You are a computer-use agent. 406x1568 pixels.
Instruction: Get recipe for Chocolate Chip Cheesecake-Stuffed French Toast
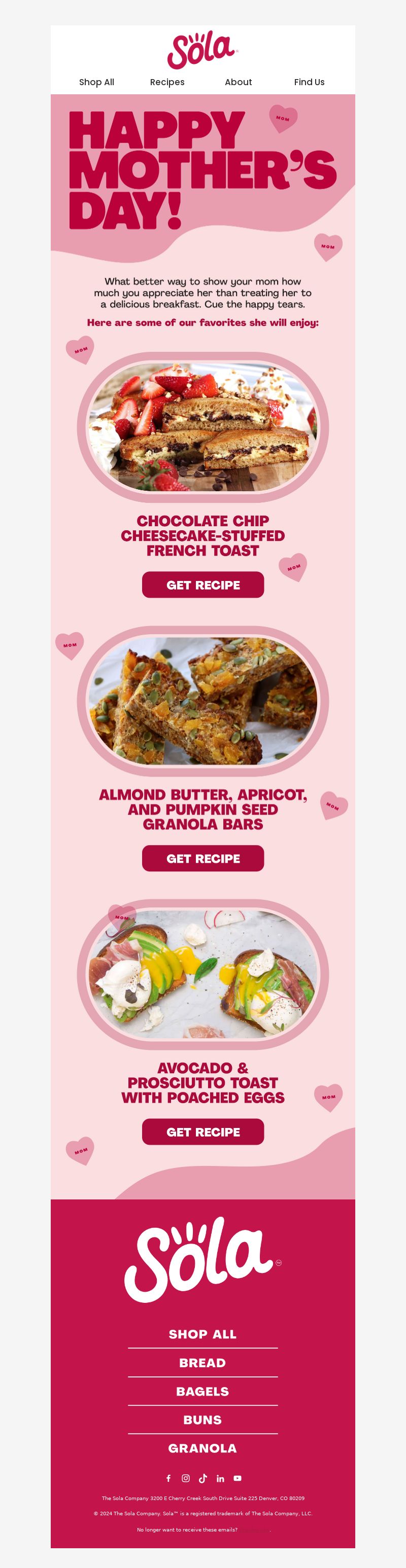click(203, 585)
